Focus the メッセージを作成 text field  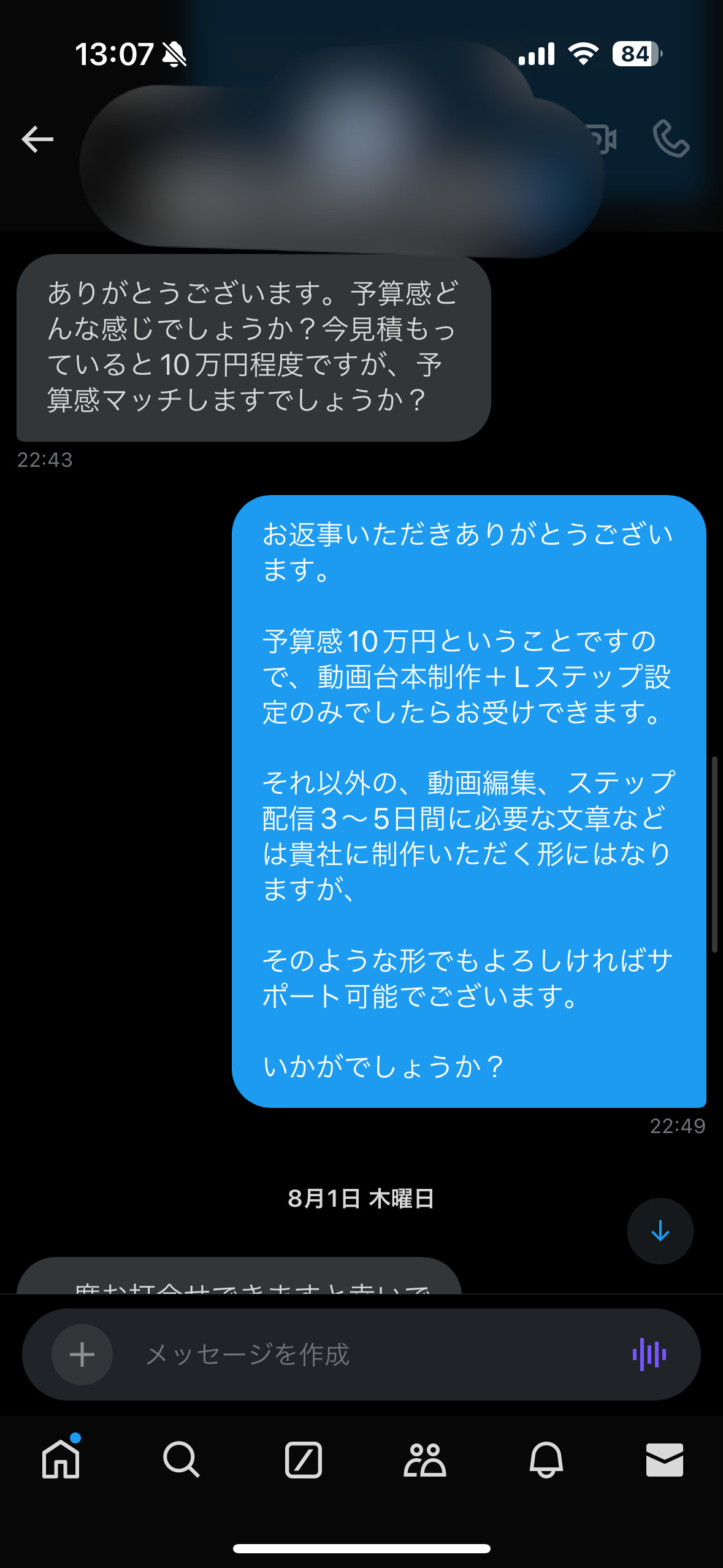pyautogui.click(x=368, y=1355)
